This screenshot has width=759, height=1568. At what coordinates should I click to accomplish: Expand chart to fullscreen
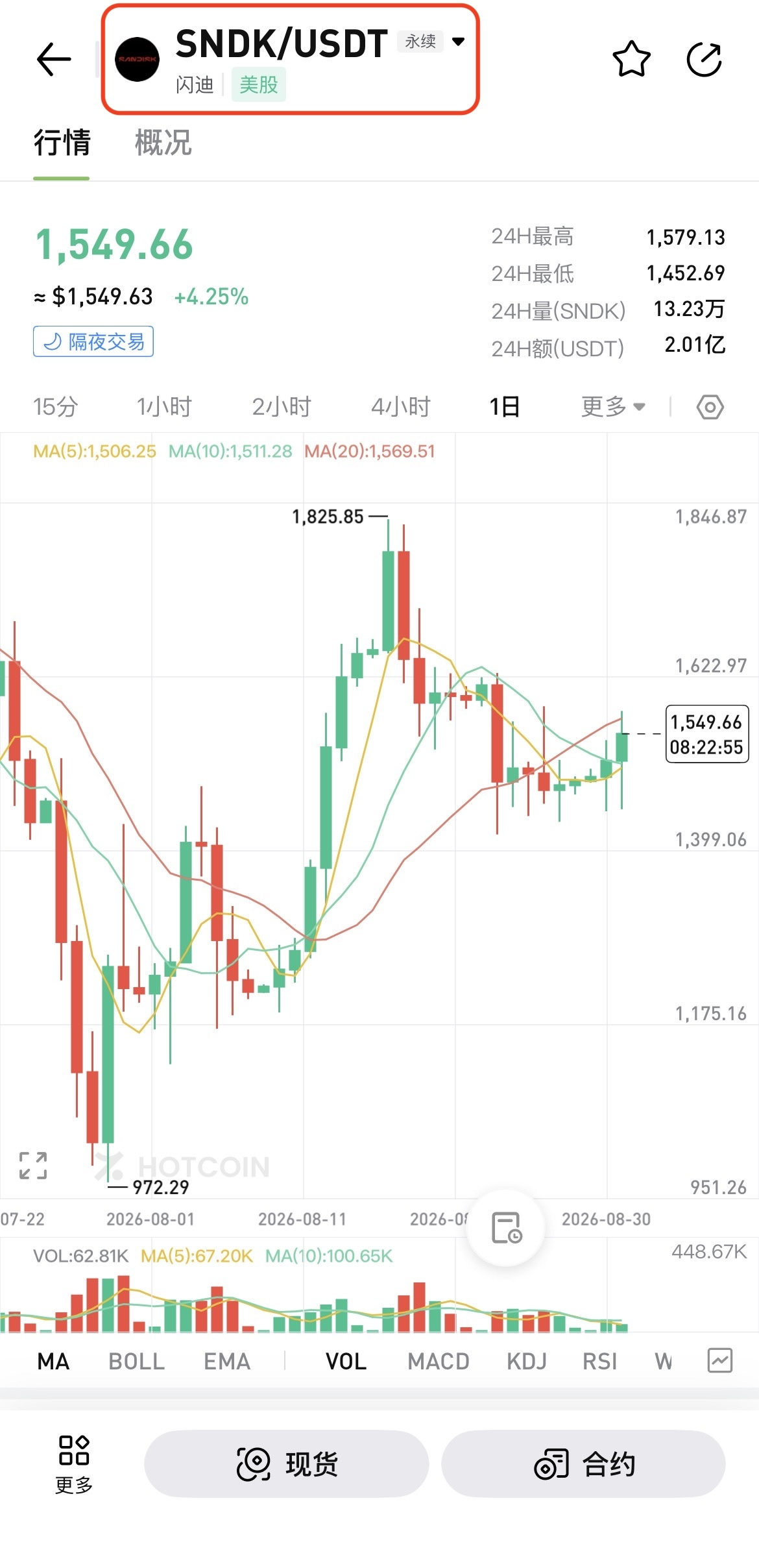tap(33, 1166)
